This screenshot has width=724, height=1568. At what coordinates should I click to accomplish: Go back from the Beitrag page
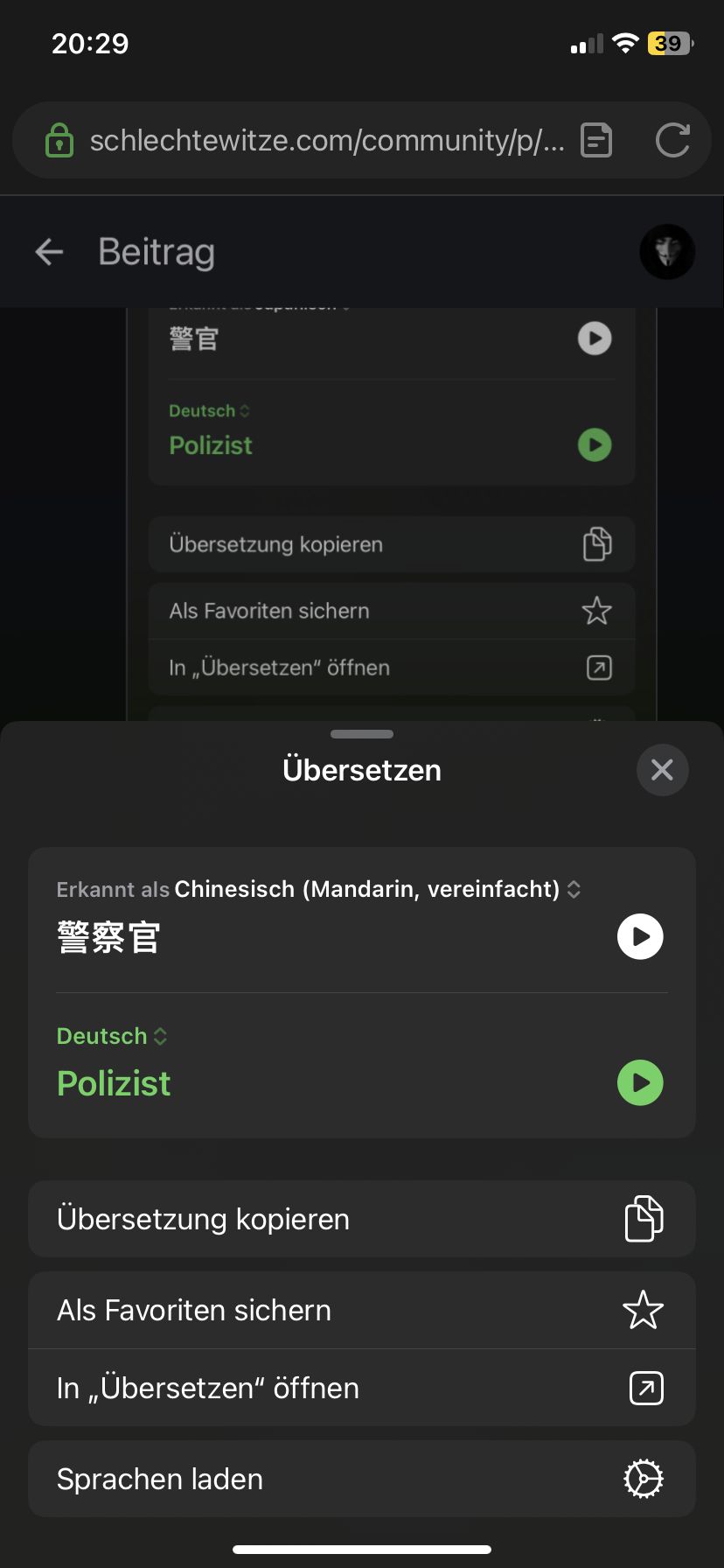coord(49,252)
